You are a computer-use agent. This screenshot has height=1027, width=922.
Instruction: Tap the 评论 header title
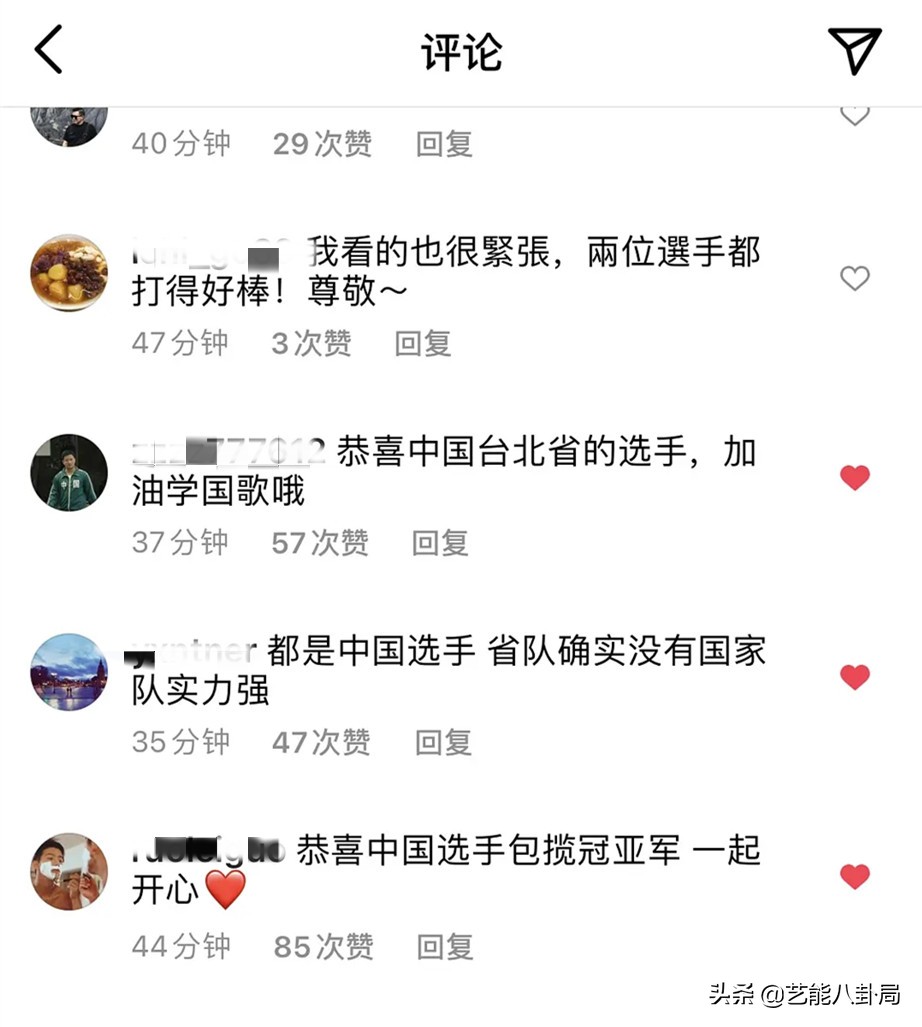[x=461, y=52]
